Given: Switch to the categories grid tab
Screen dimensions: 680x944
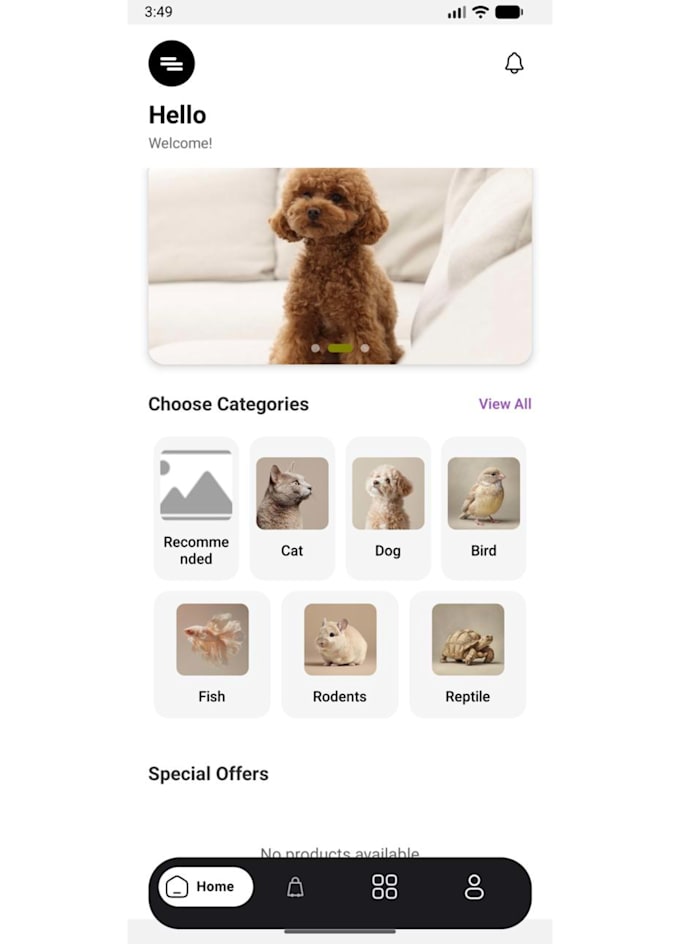Looking at the screenshot, I should [x=384, y=887].
